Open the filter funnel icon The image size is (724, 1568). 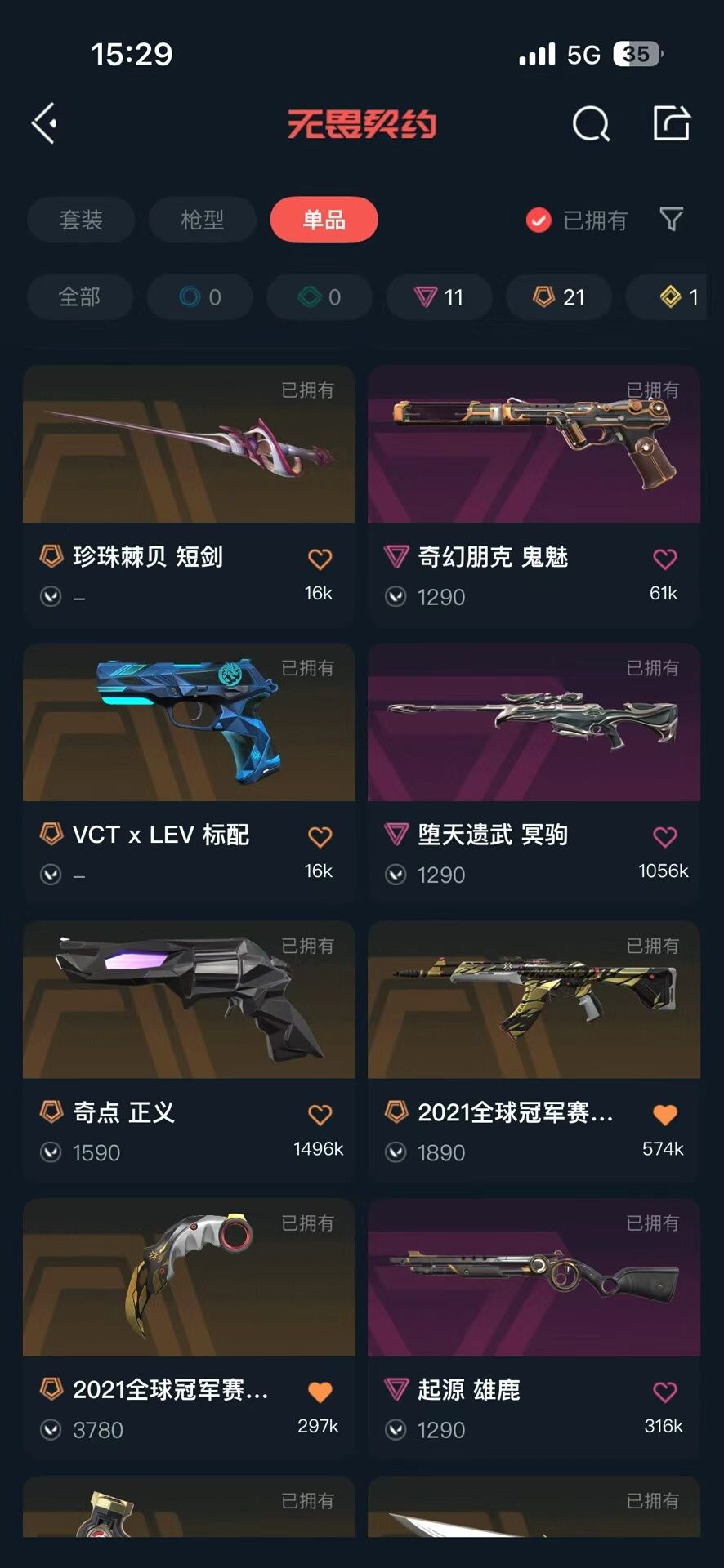(671, 219)
